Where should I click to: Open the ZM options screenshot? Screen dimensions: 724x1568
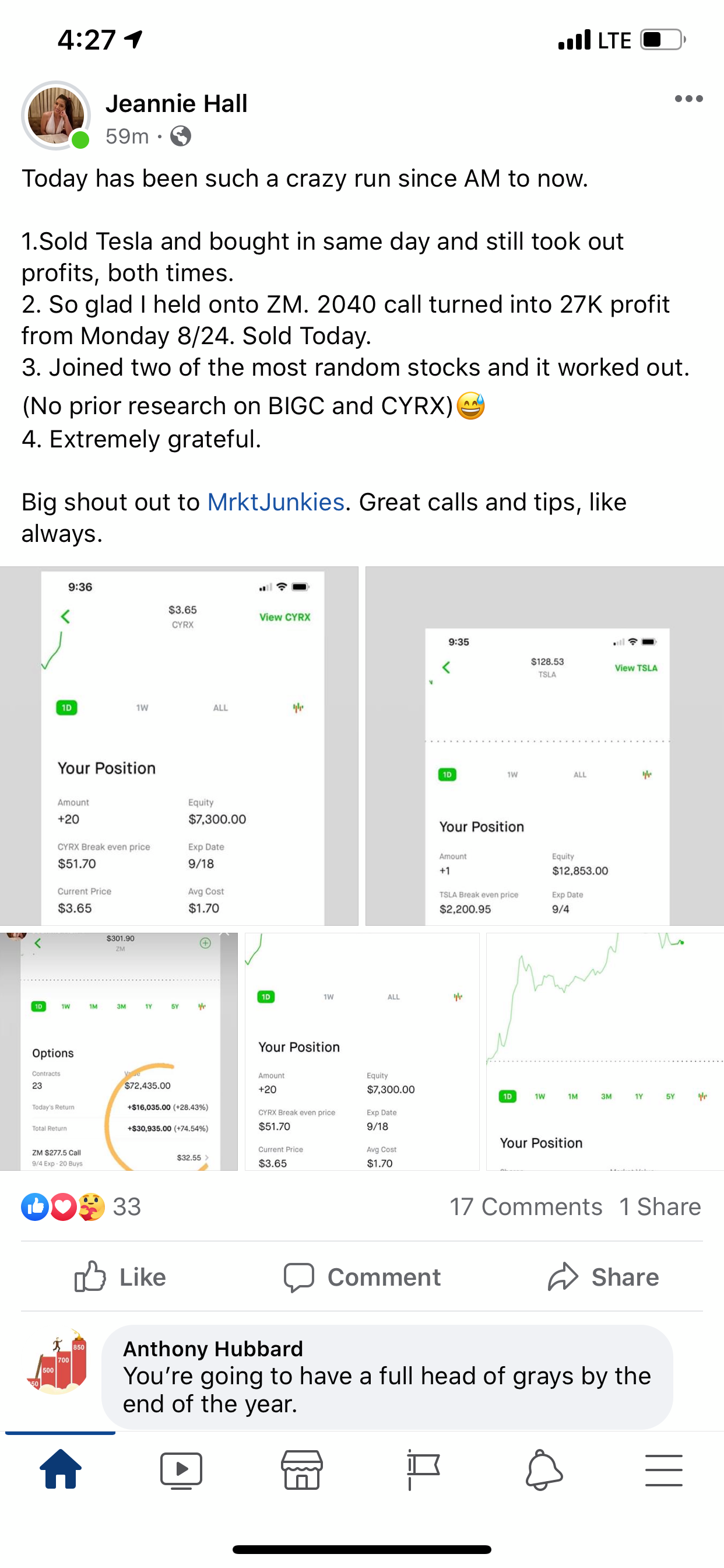[x=119, y=1051]
